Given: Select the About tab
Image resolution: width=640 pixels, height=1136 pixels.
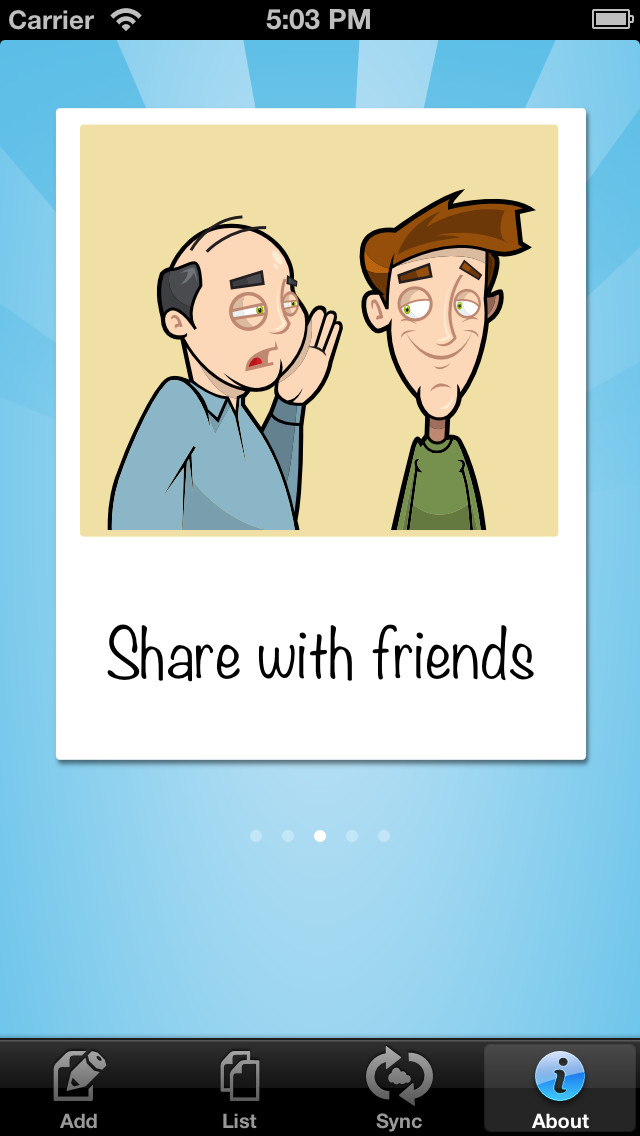Looking at the screenshot, I should 560,1088.
